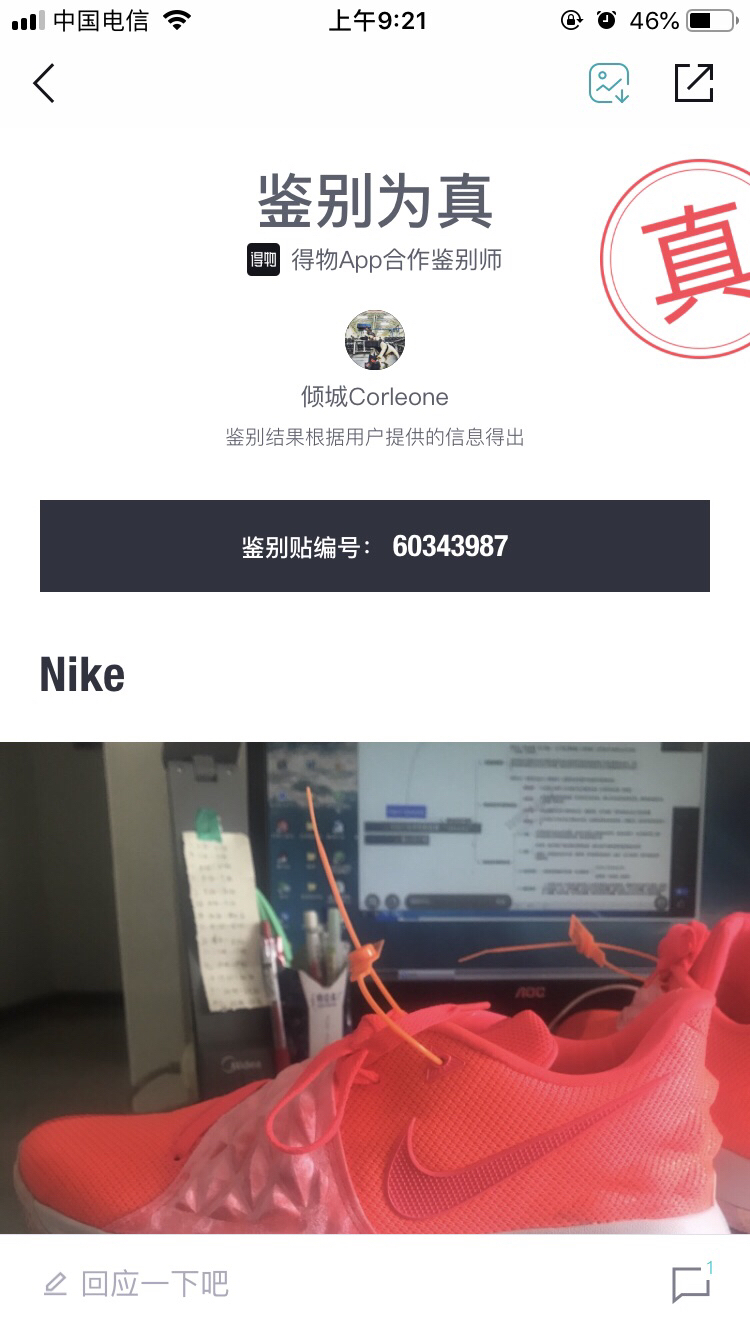Open the appraiser 倾城Corleone's profile avatar
This screenshot has height=1334, width=750.
[375, 340]
